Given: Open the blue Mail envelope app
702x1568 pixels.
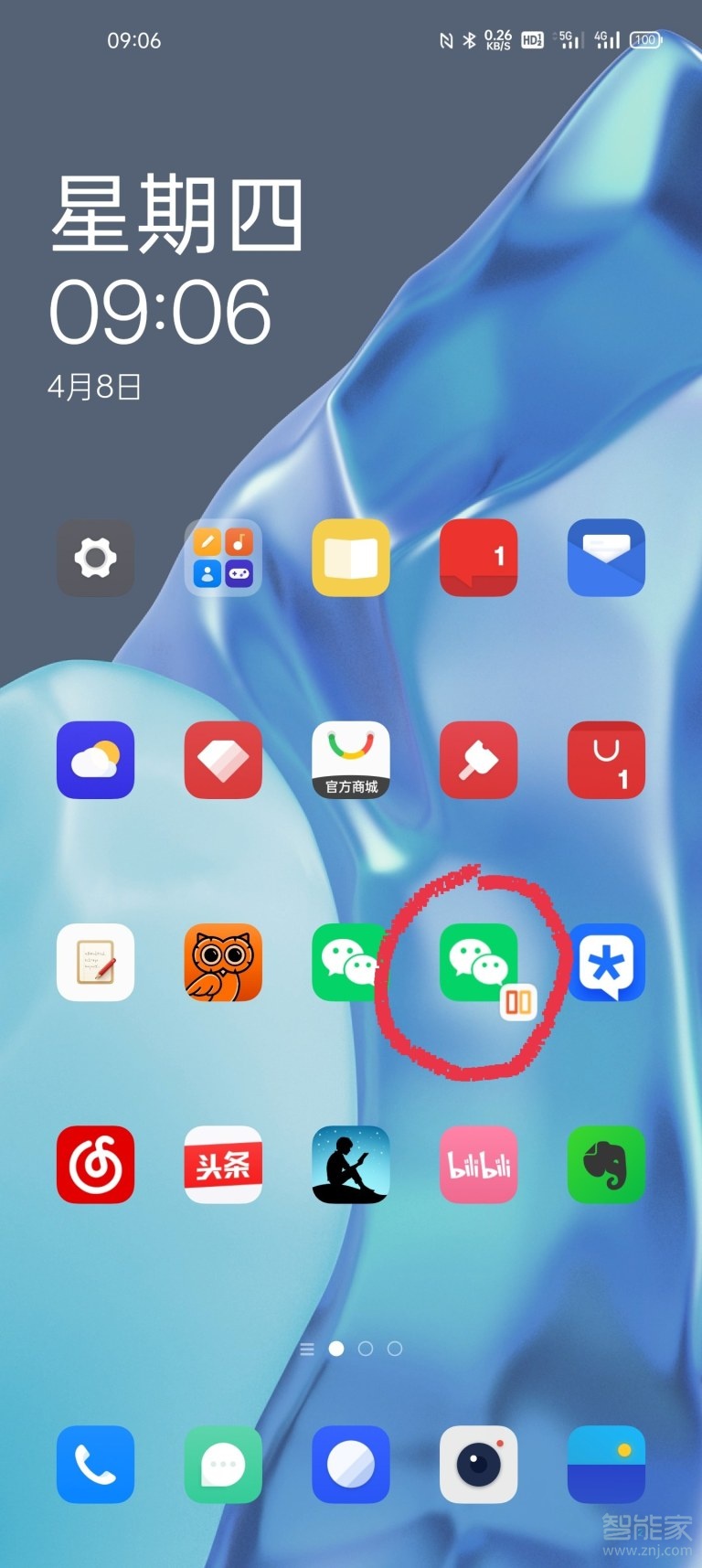Looking at the screenshot, I should [606, 558].
